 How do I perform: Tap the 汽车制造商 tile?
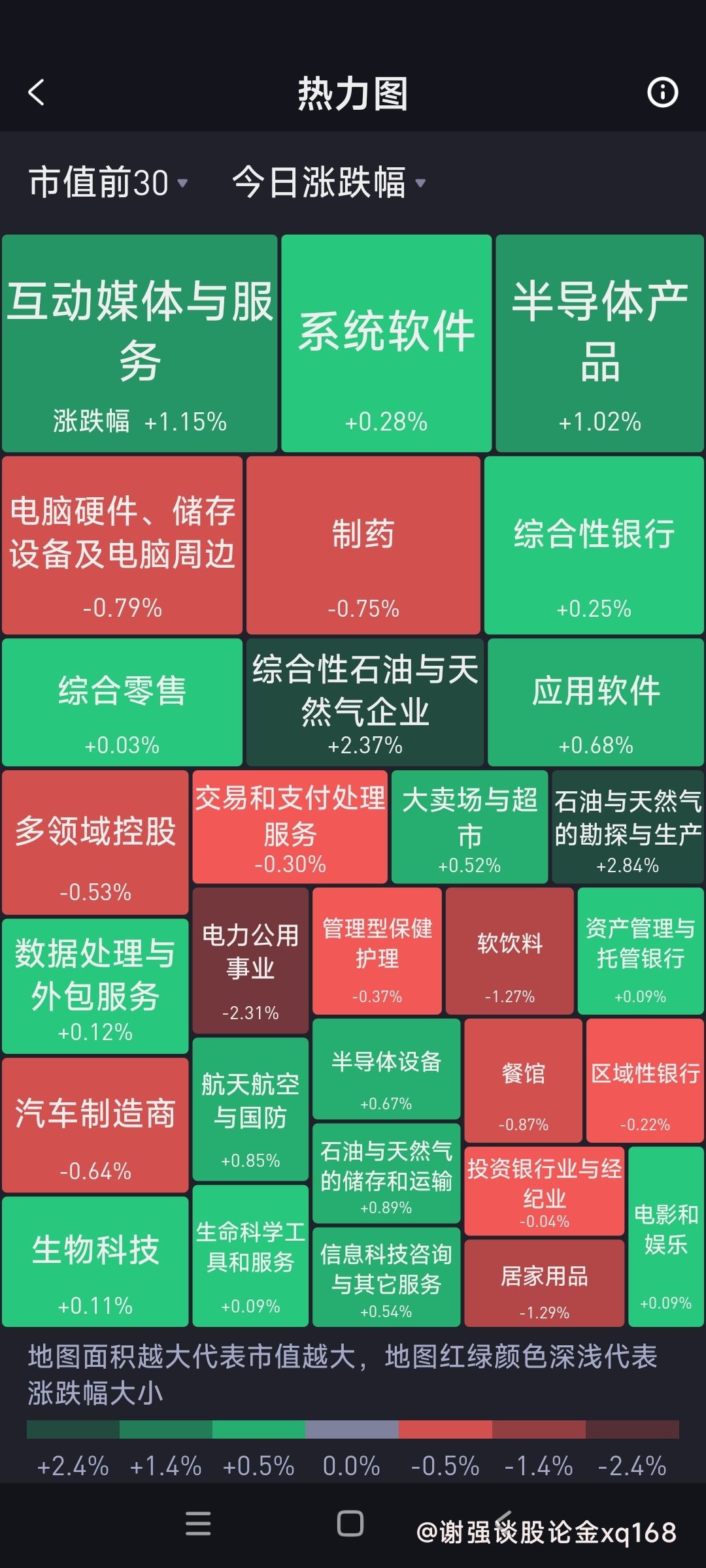point(95,1125)
